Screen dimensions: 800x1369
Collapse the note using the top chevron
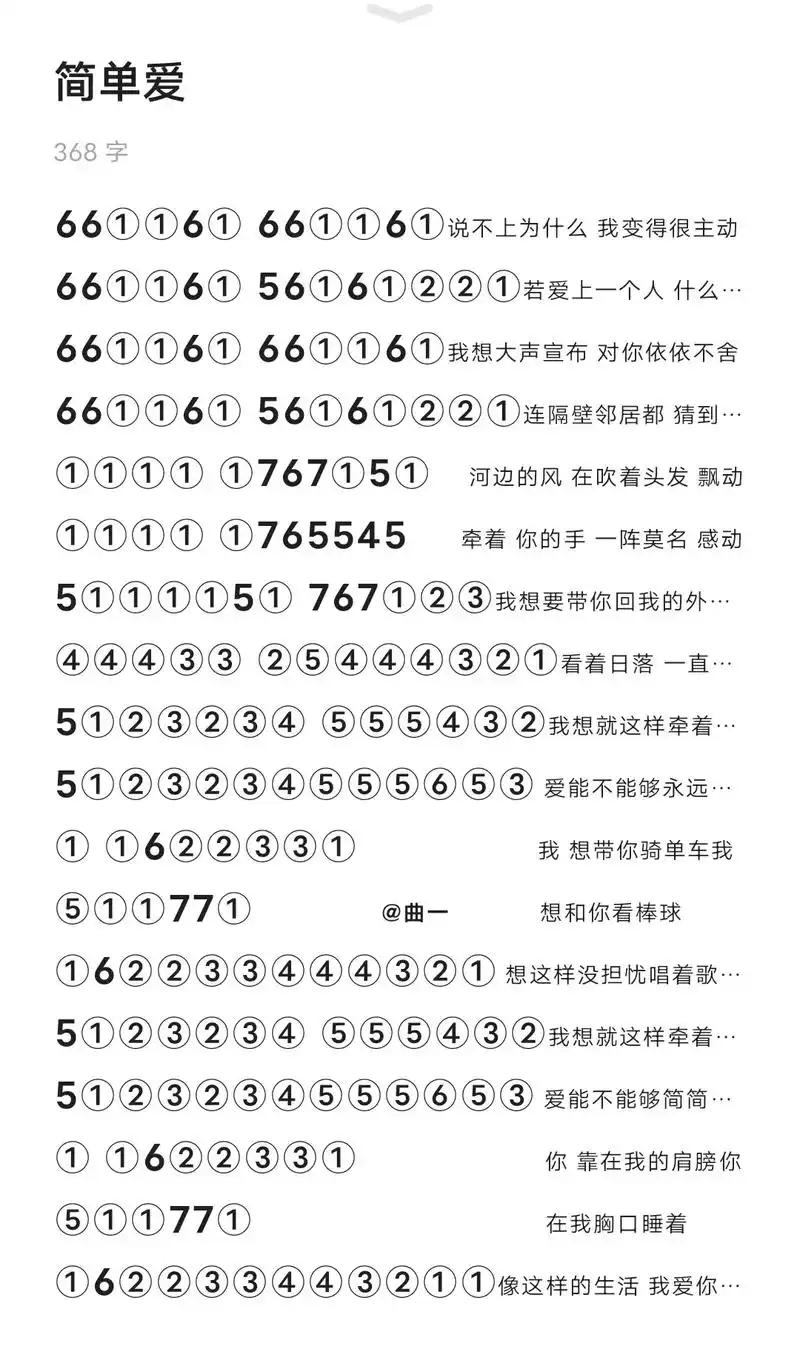click(x=400, y=12)
